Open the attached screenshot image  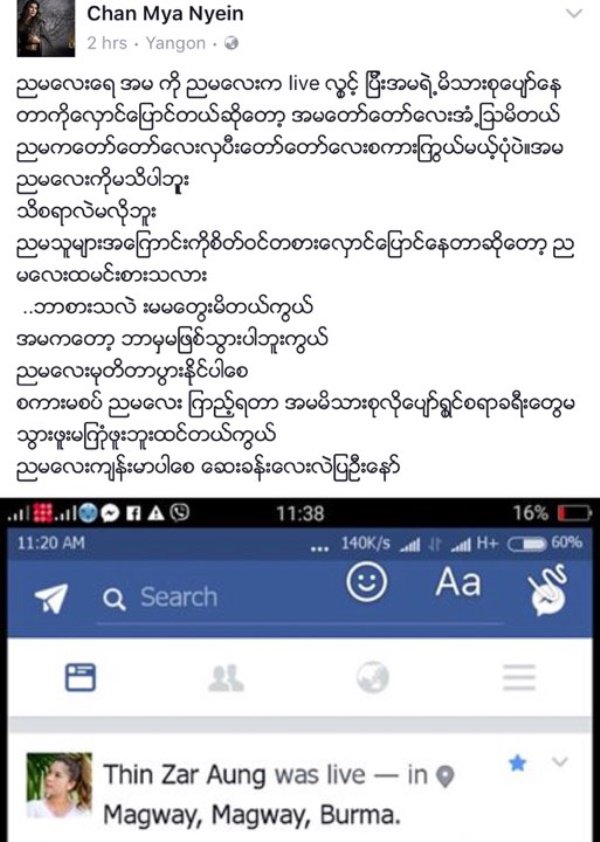300,670
